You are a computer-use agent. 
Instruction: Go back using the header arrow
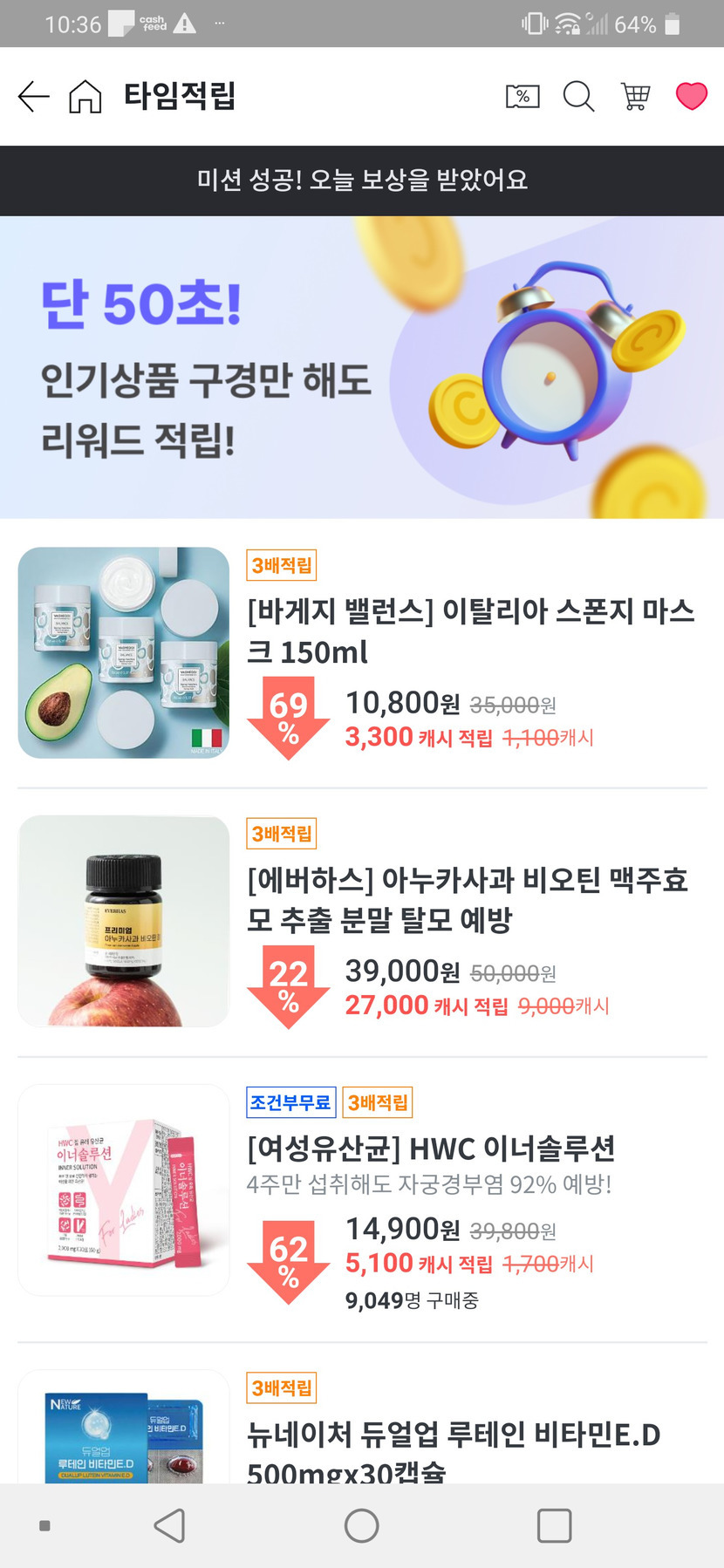33,96
